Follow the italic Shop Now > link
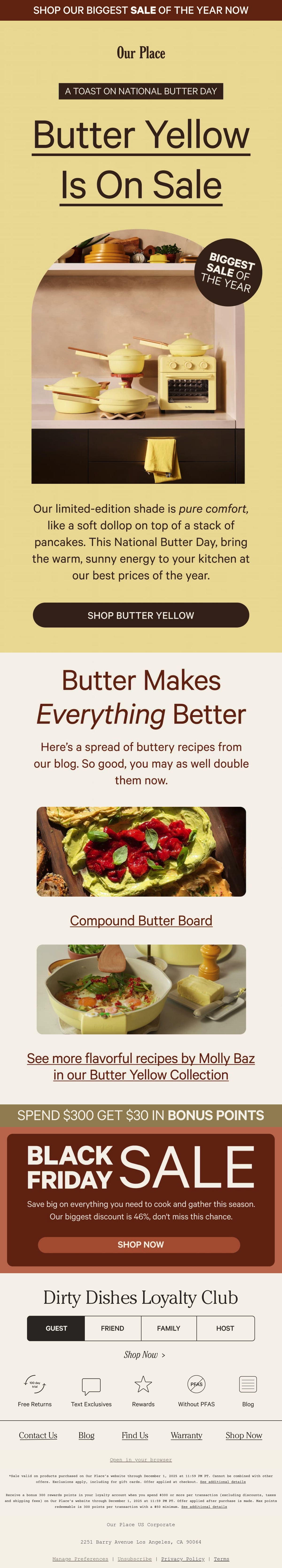The width and height of the screenshot is (282, 1568). [x=144, y=1354]
